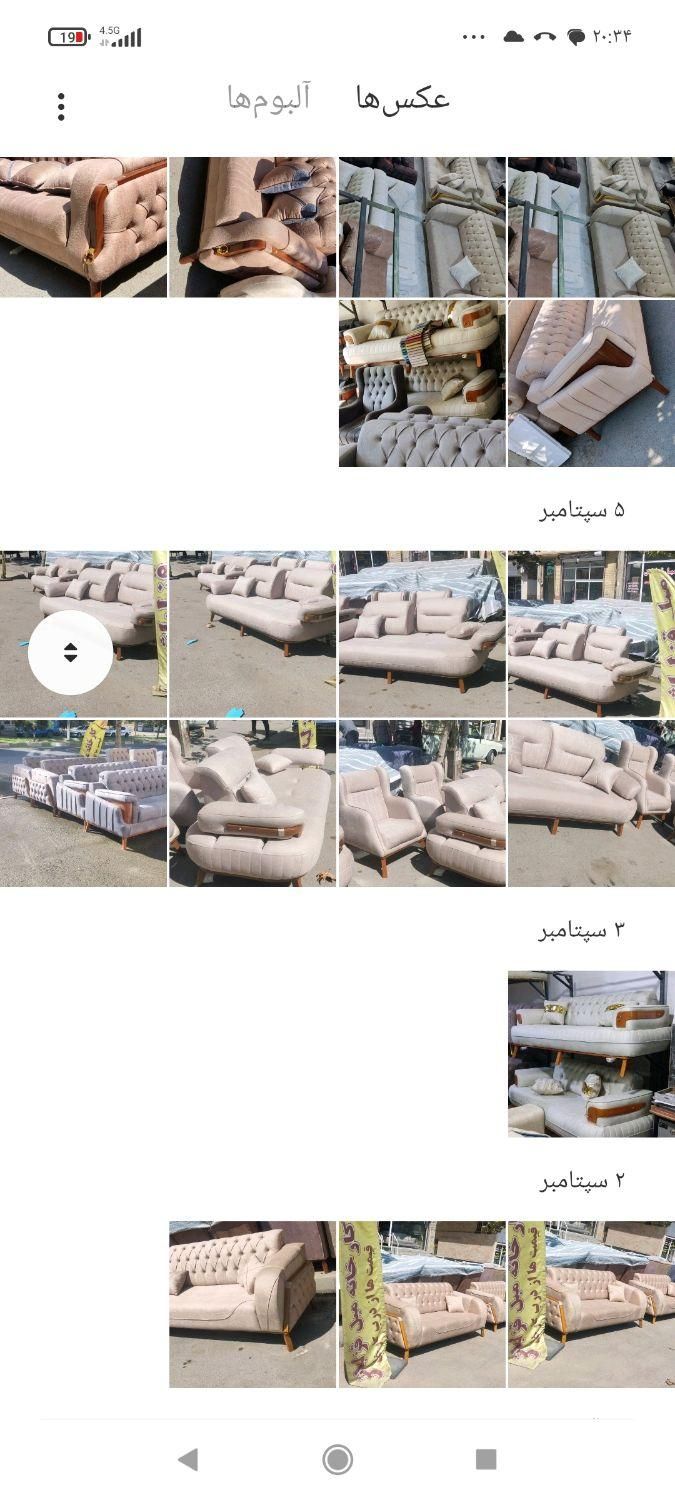Screen dimensions: 675x1500
Task: Open the photo of sofas lined up along the street
Action: [83, 803]
